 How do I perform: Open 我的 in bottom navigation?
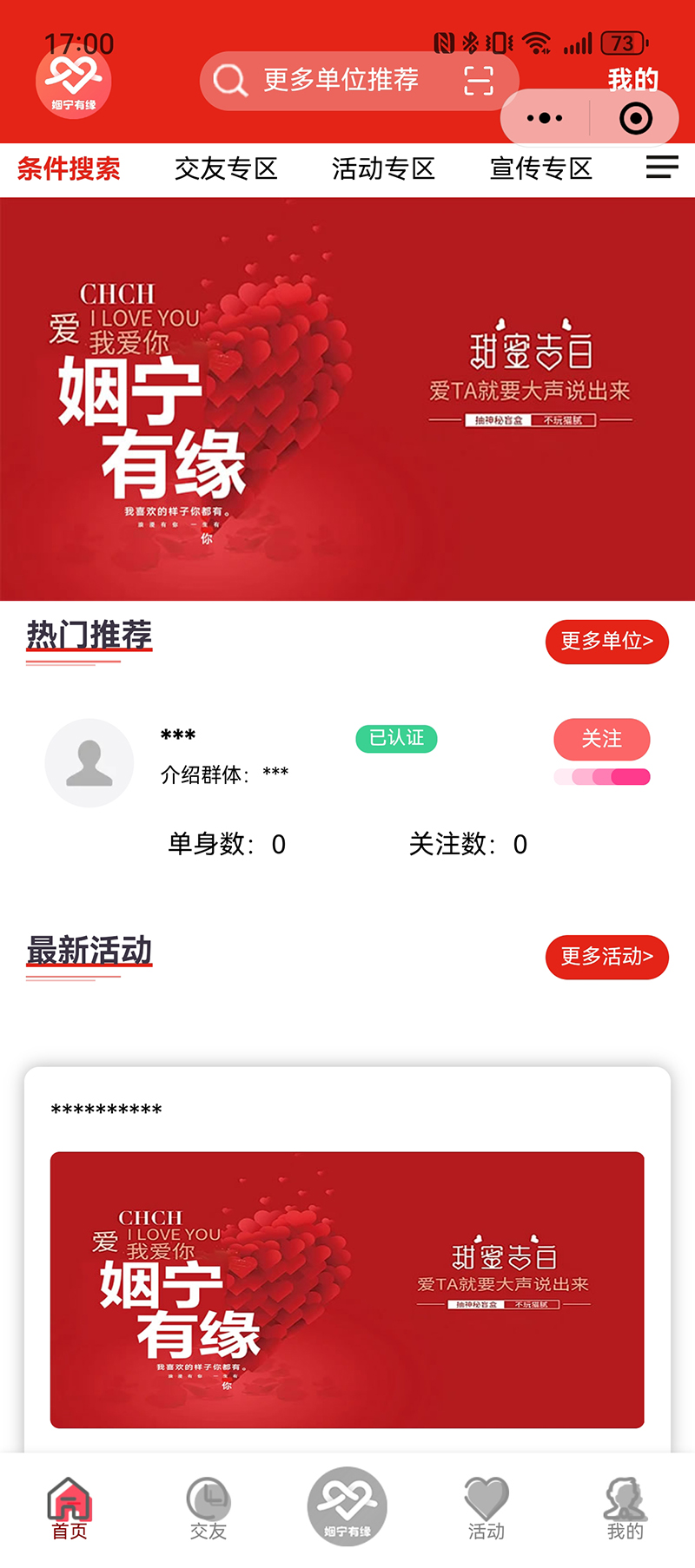(x=625, y=1509)
